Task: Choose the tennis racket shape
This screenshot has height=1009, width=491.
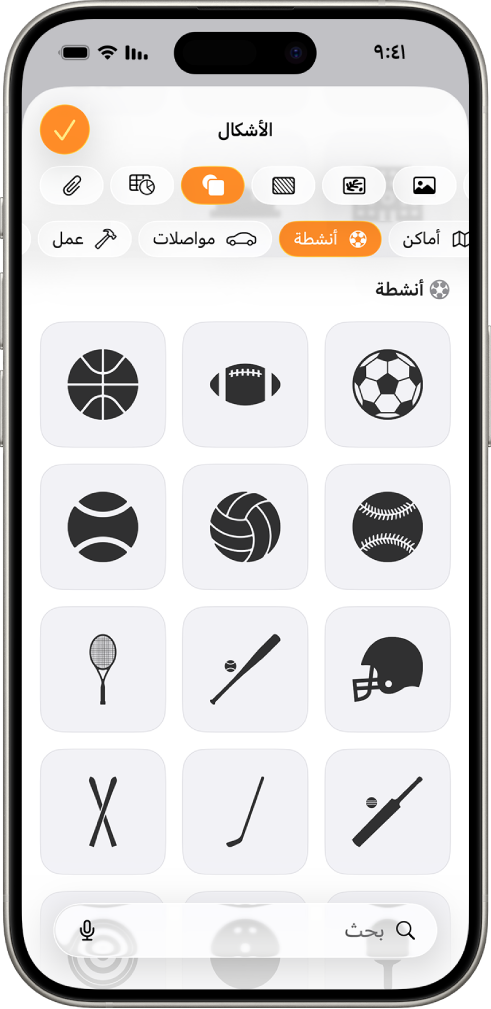Action: coord(103,669)
